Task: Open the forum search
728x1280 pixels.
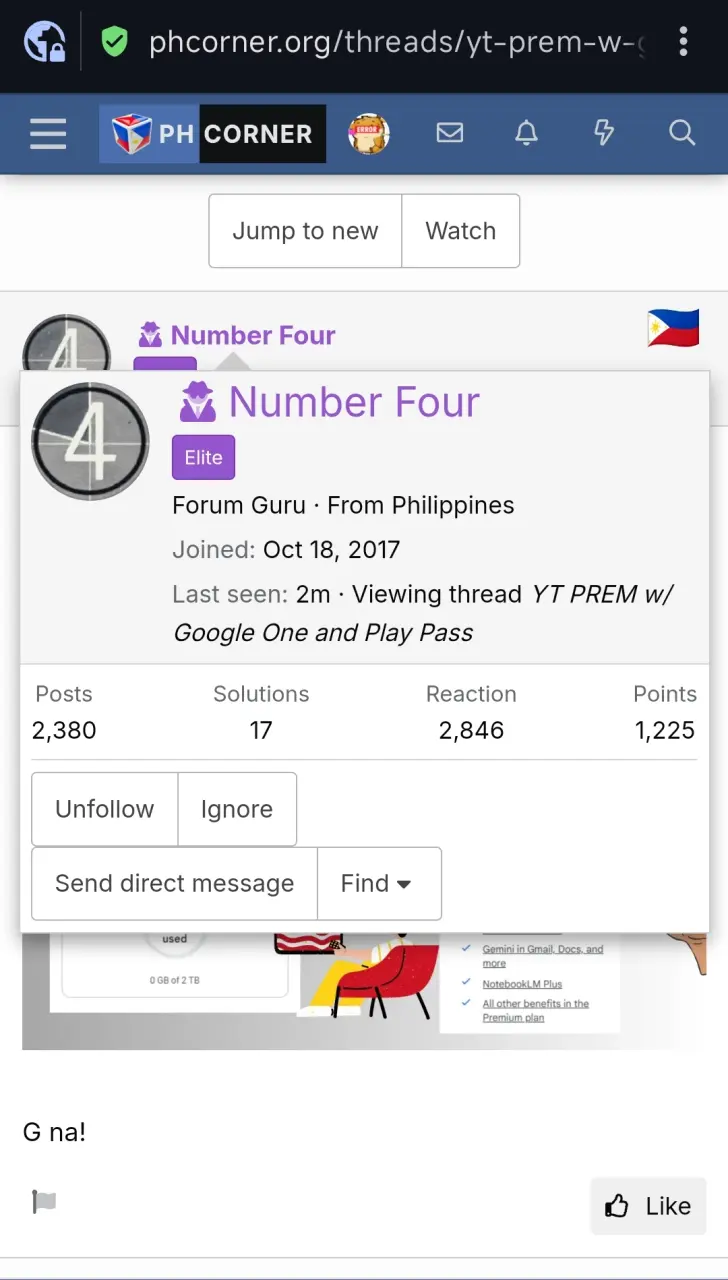Action: click(x=682, y=133)
